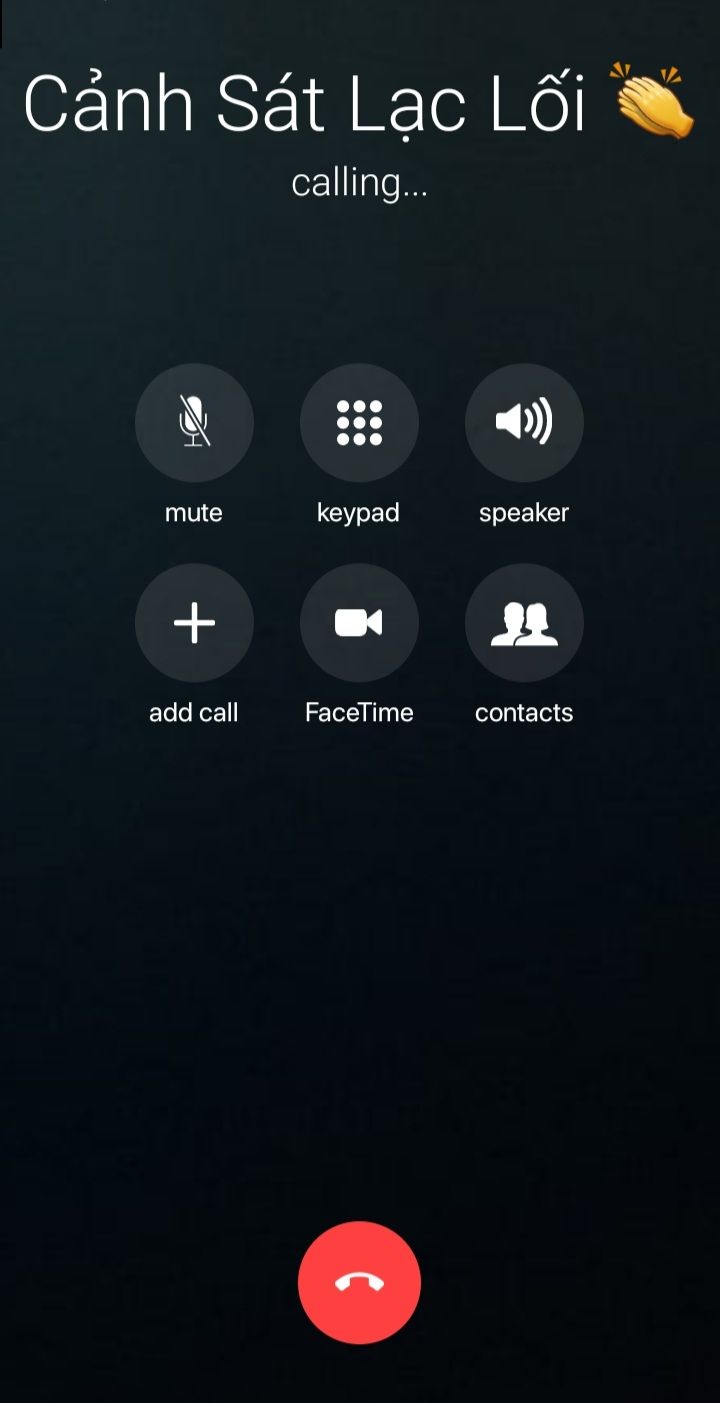Screen dimensions: 720x1403
Task: Turn on the speaker
Action: (x=524, y=423)
